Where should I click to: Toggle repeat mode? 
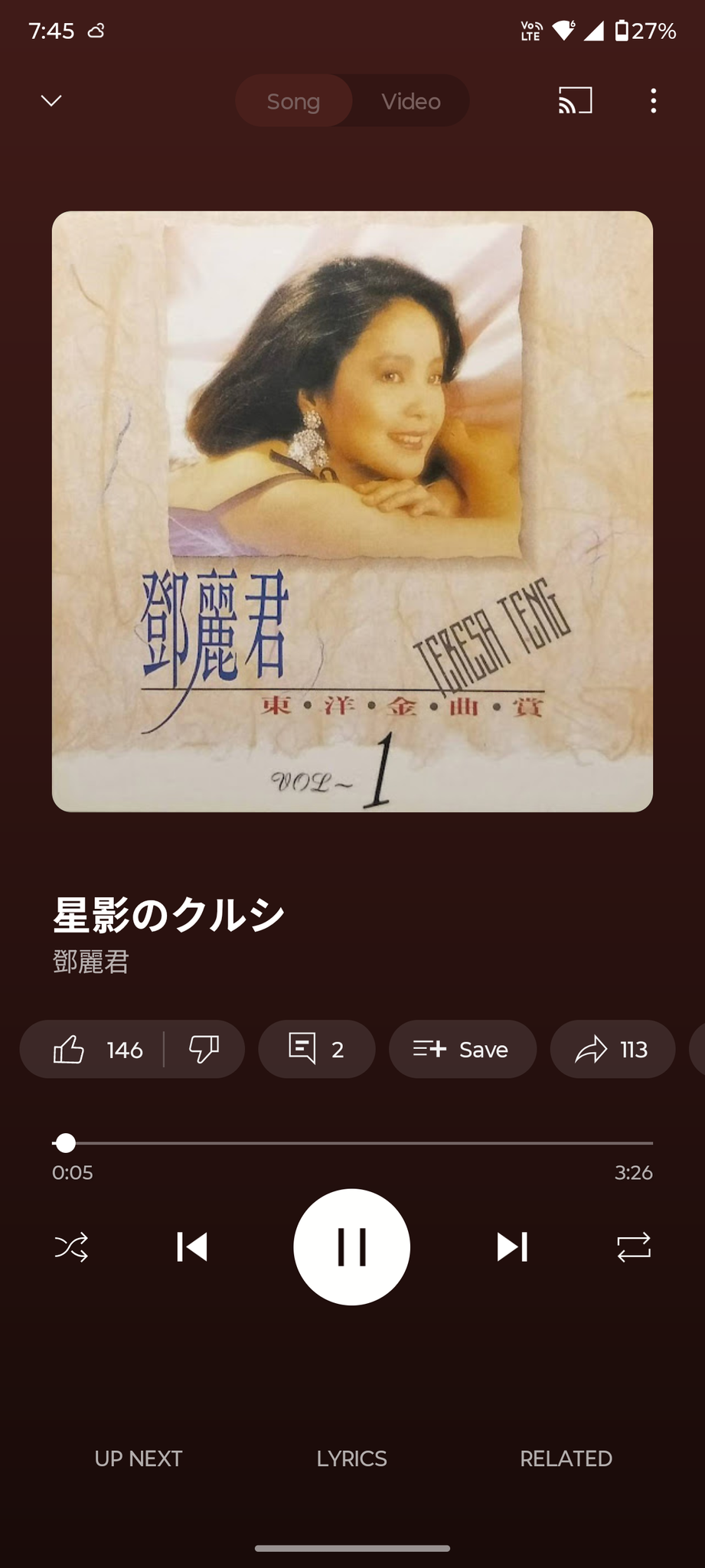[x=634, y=1247]
